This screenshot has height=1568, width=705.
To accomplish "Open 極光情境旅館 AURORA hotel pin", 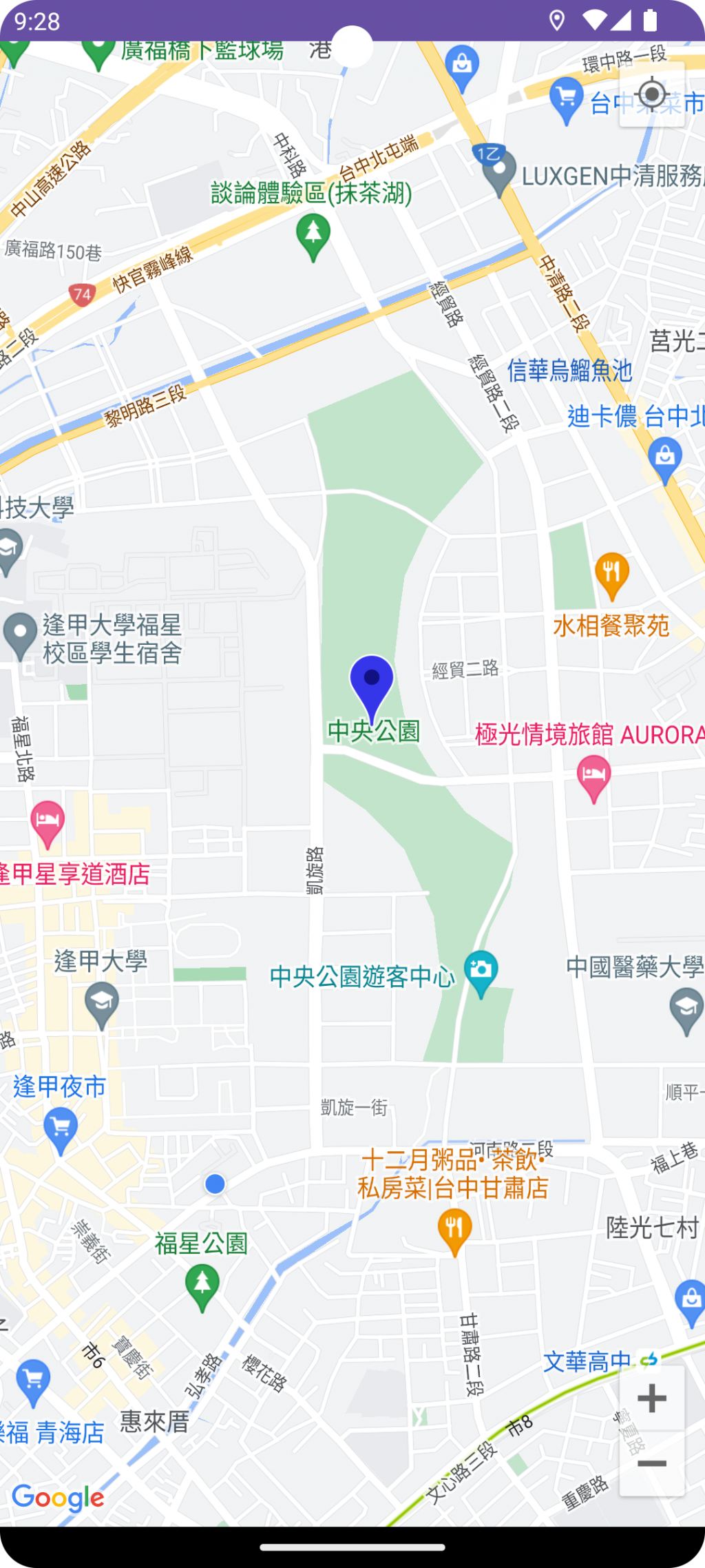I will (593, 776).
